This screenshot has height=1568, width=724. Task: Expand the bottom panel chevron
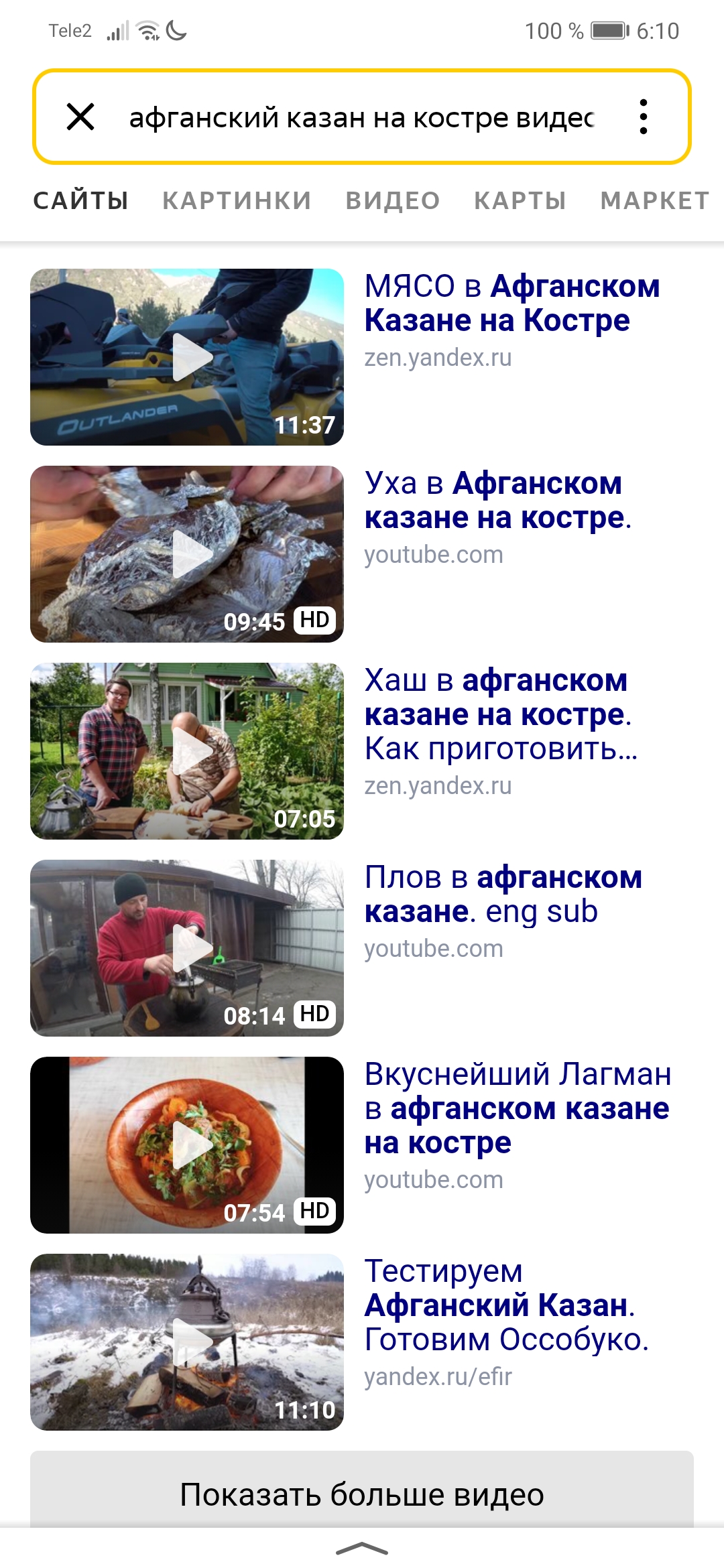click(362, 1549)
